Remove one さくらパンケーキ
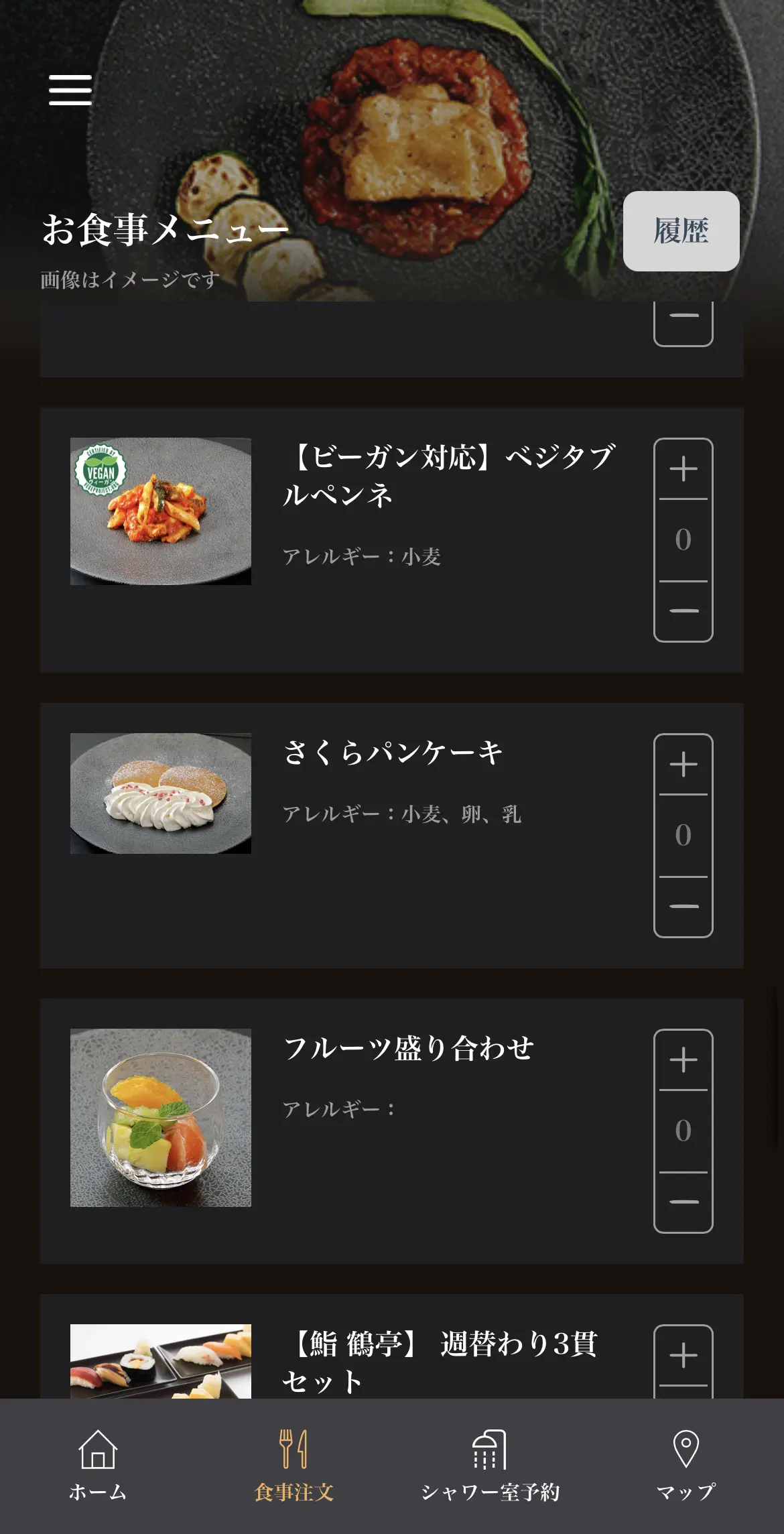The height and width of the screenshot is (1534, 784). 683,906
